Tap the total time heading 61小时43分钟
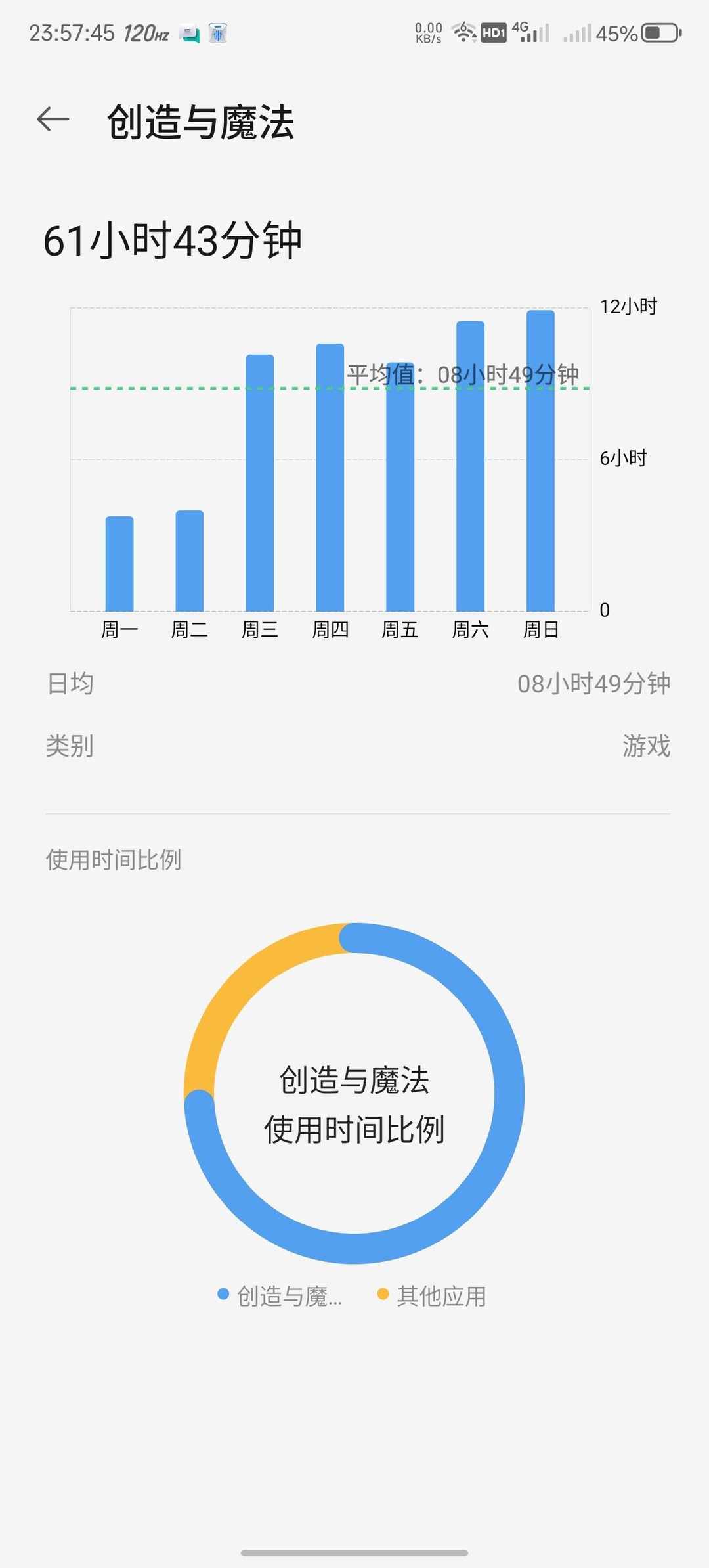709x1568 pixels. 174,242
